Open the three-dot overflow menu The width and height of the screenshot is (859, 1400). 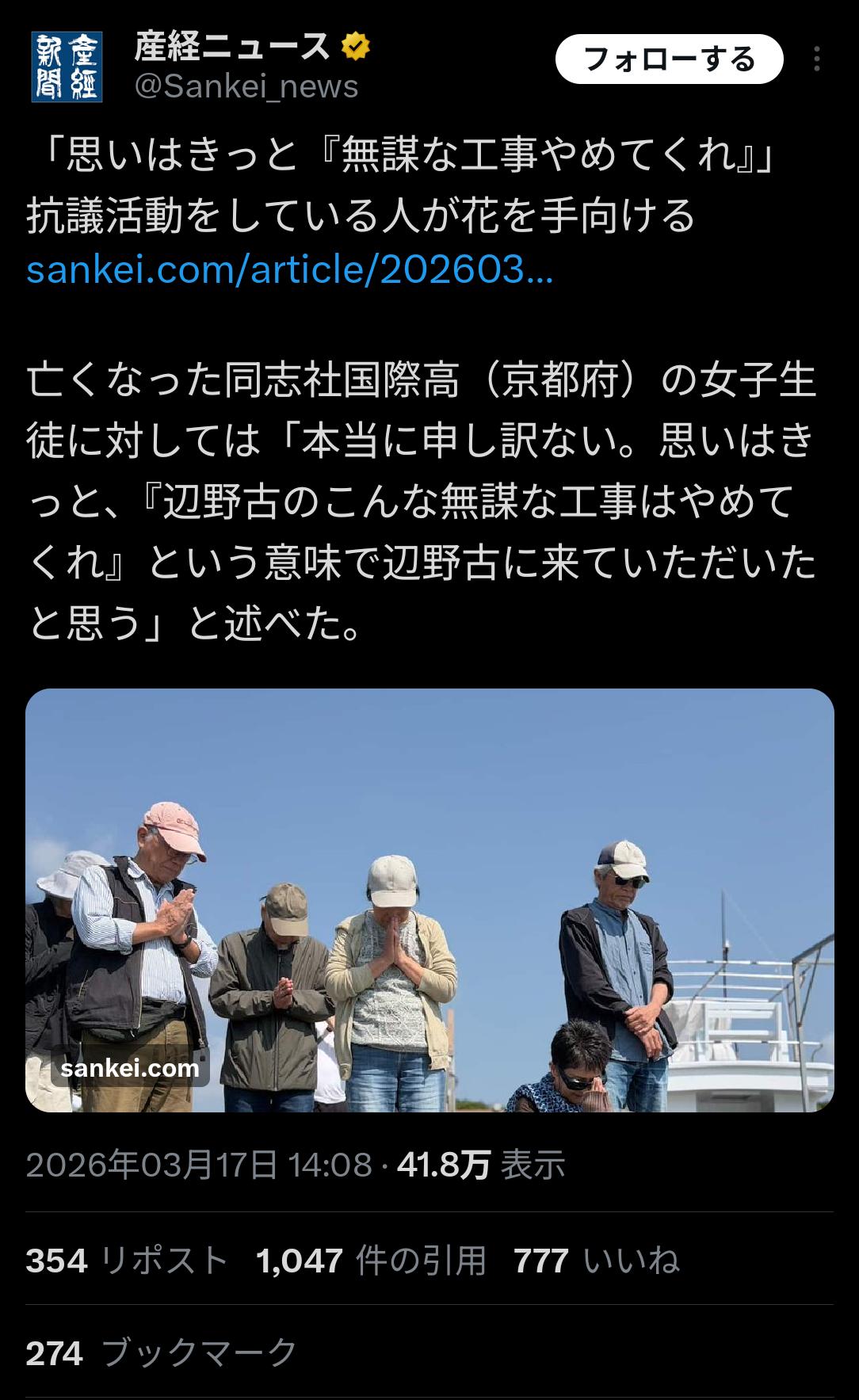817,59
